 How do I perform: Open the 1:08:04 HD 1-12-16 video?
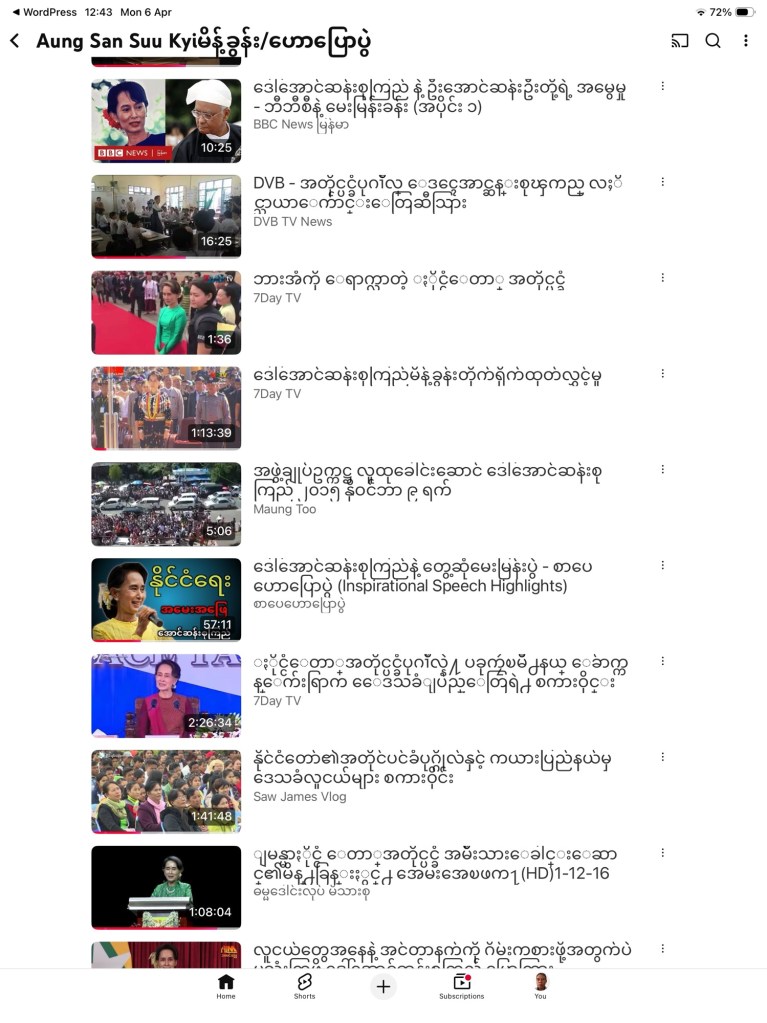166,888
